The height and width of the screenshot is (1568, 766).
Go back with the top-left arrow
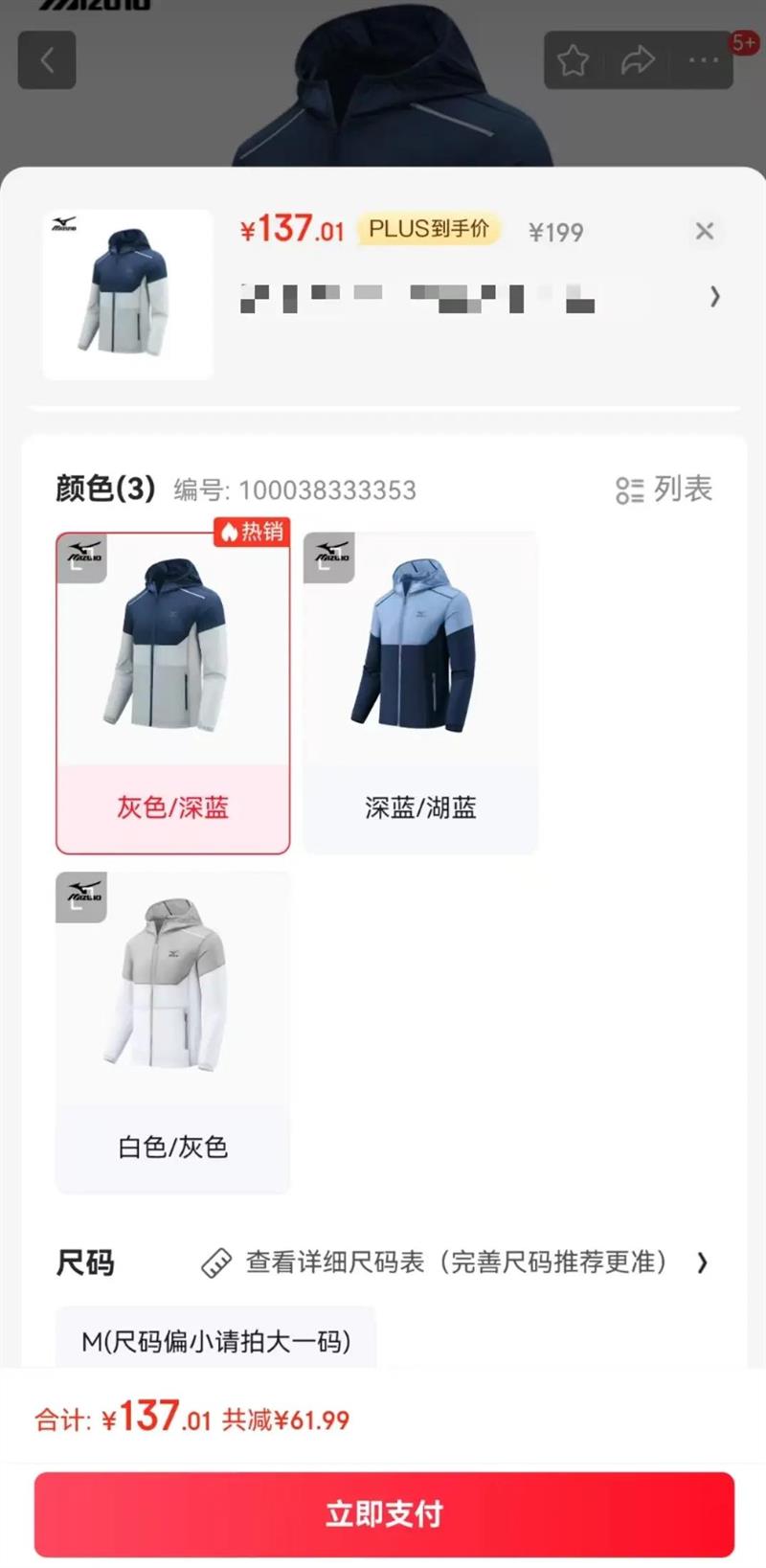[x=47, y=59]
